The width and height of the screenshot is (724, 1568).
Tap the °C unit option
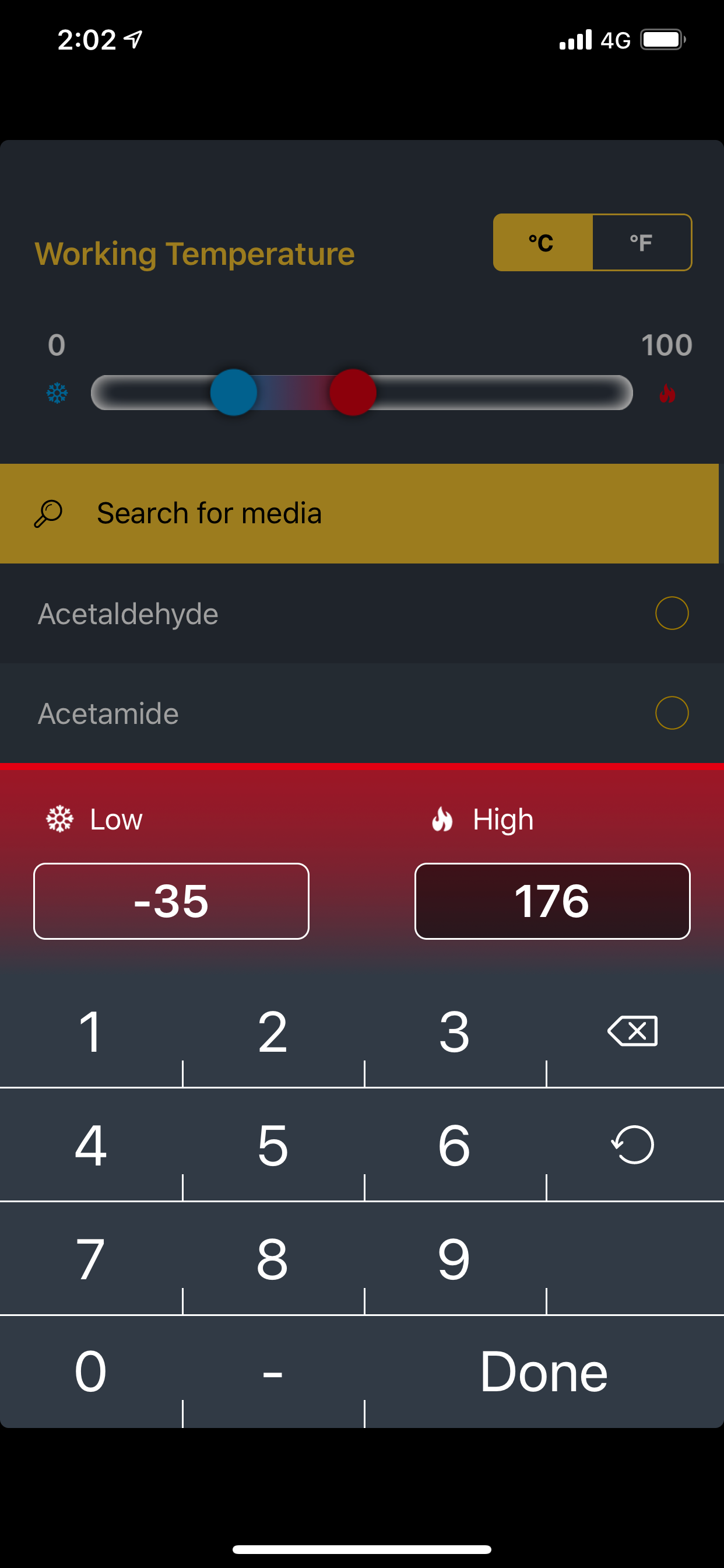[541, 242]
